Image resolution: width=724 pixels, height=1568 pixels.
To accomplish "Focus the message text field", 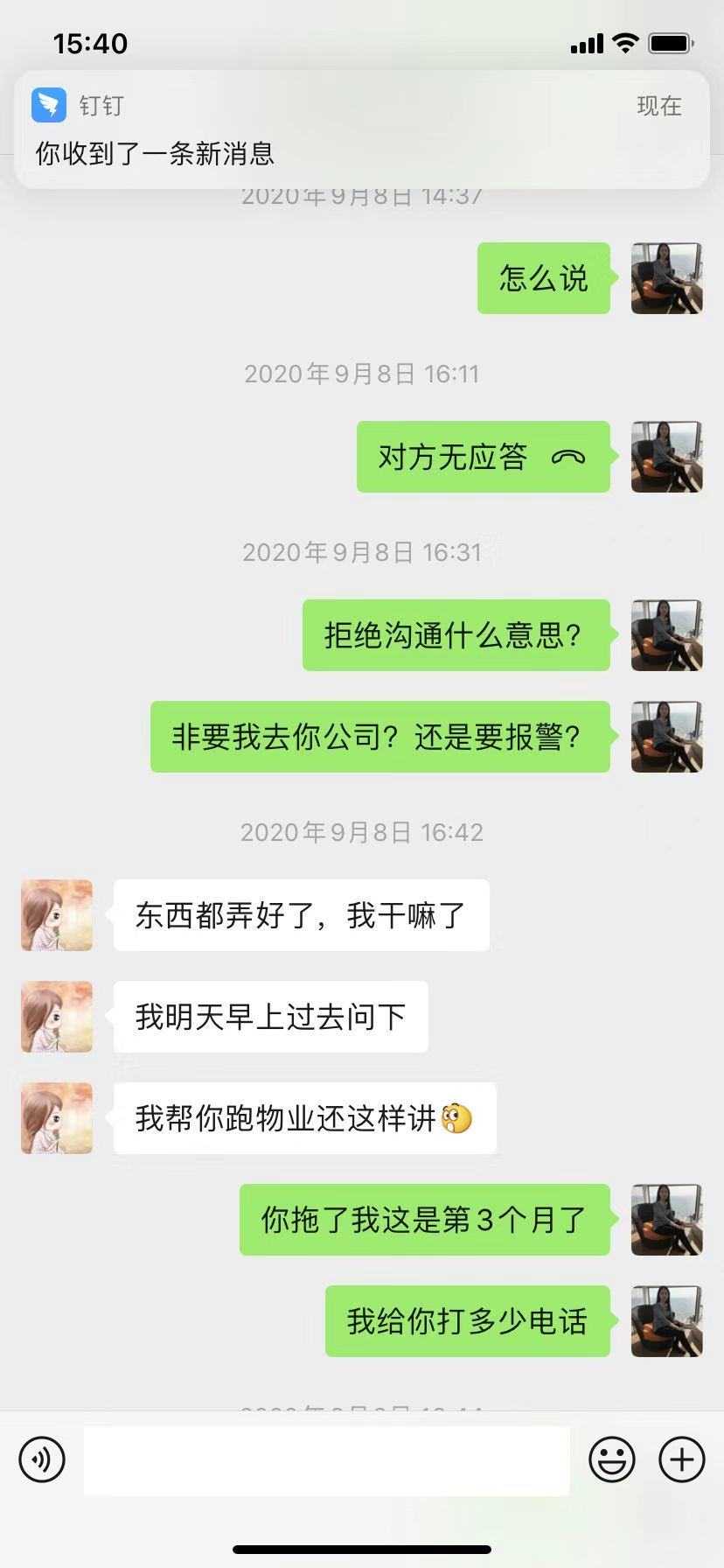I will [326, 1460].
